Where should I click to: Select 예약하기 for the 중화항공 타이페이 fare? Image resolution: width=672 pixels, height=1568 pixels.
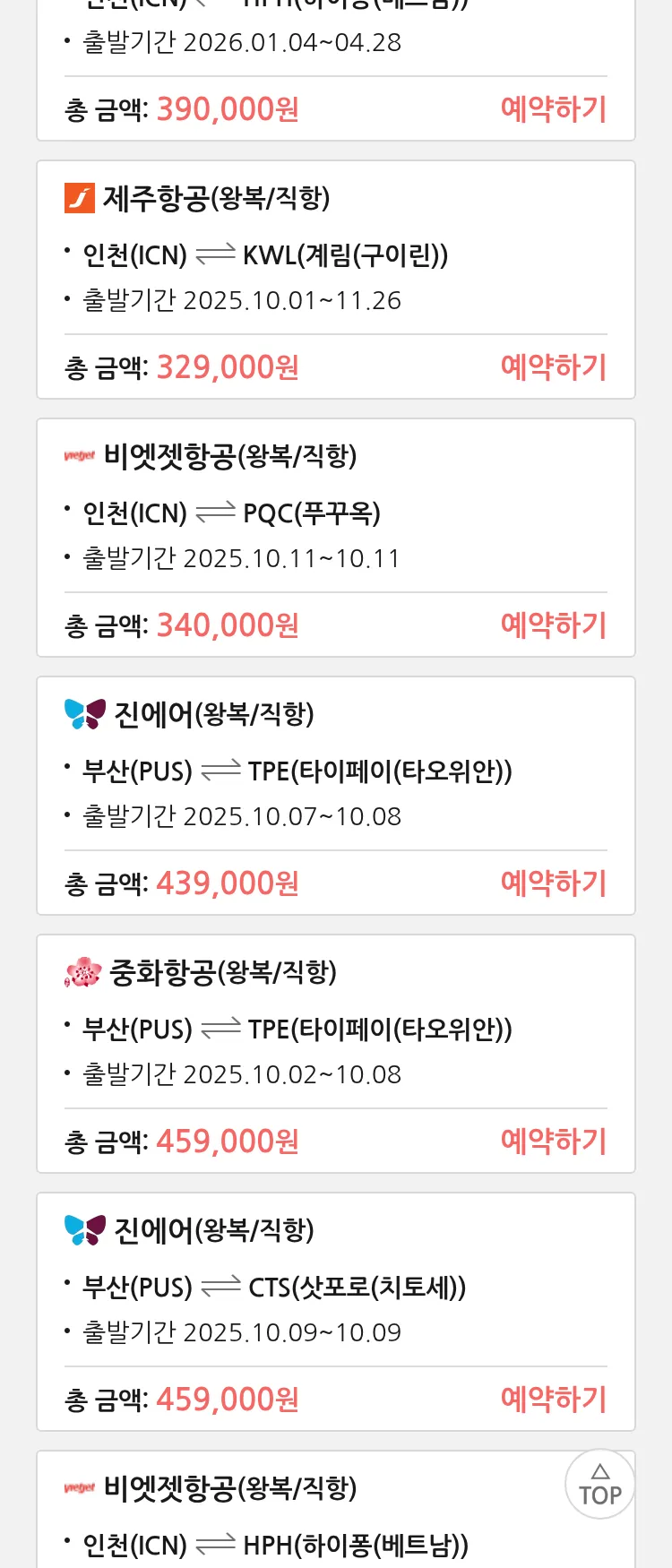pyautogui.click(x=553, y=1142)
